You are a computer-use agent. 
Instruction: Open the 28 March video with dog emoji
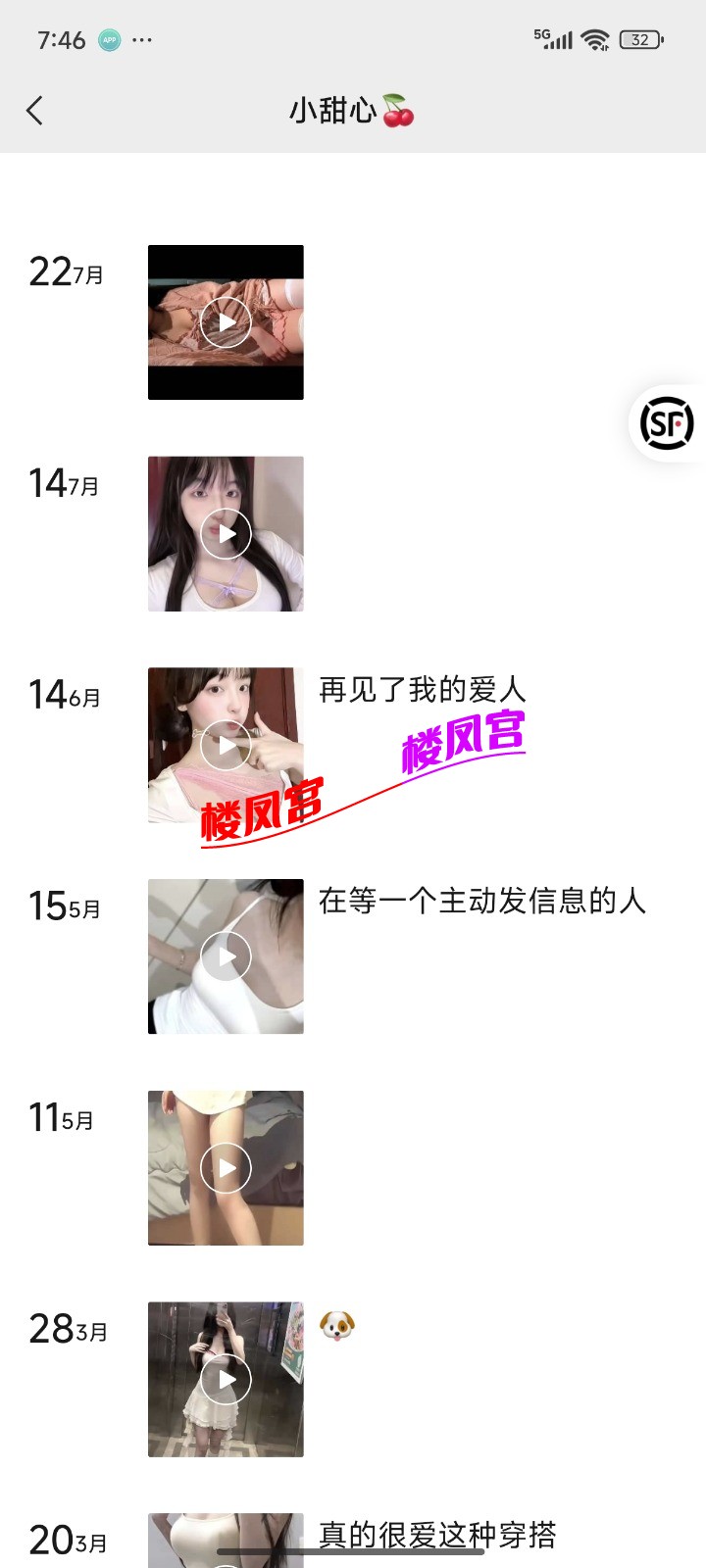[226, 1379]
